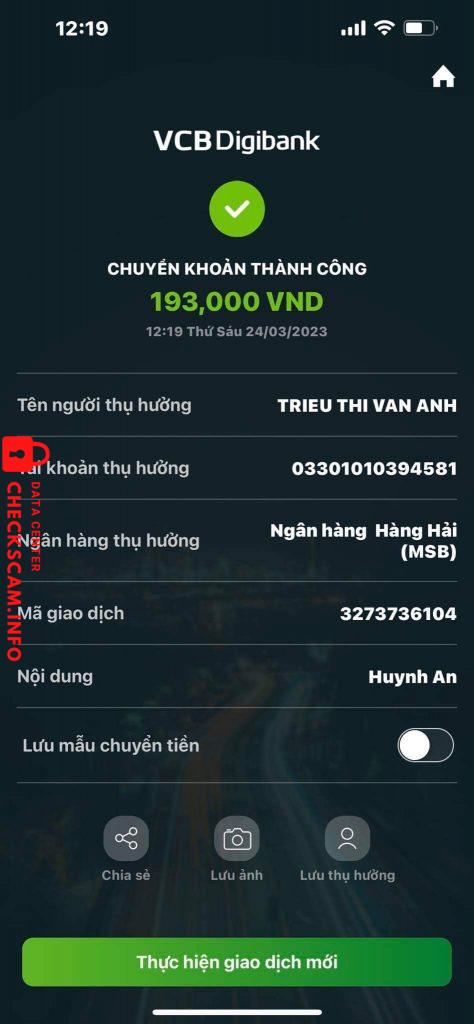Go to the home screen icon
The width and height of the screenshot is (474, 1024).
(x=443, y=77)
